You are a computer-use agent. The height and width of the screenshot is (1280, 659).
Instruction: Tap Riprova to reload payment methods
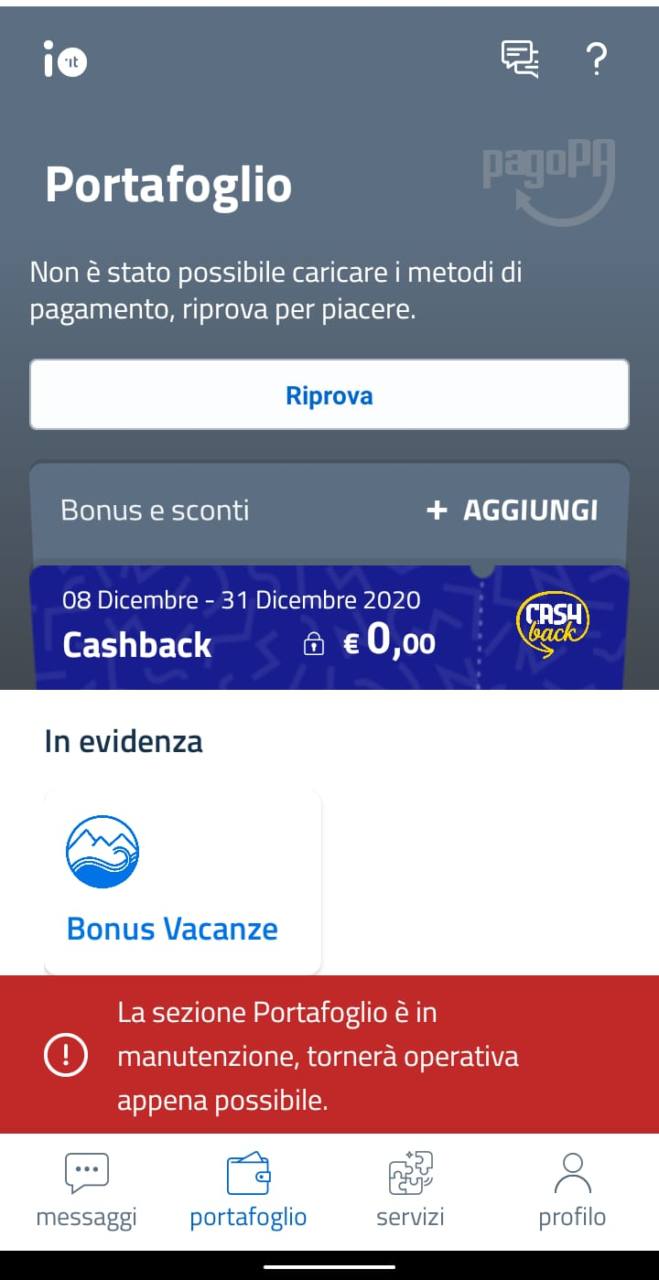(329, 395)
